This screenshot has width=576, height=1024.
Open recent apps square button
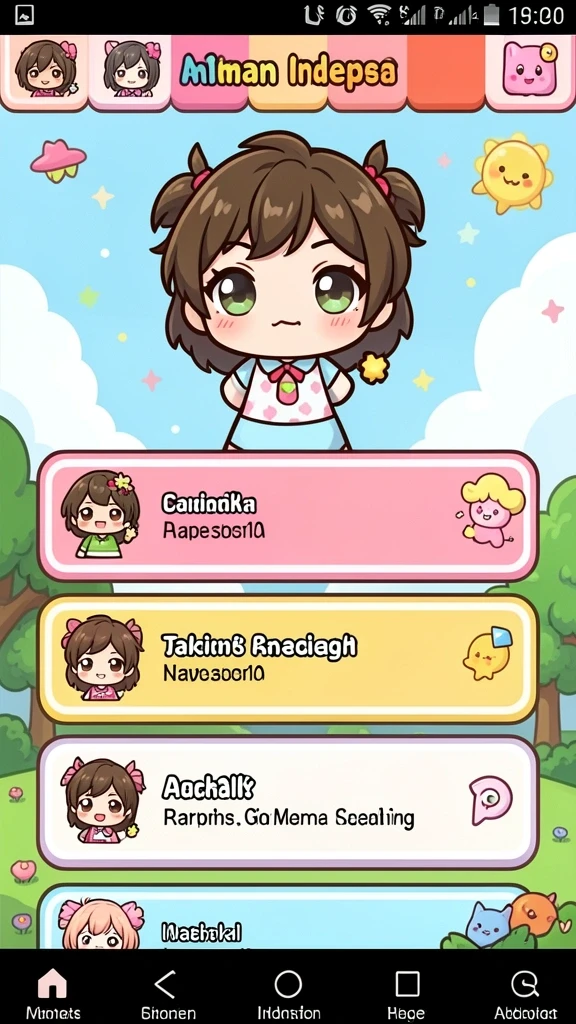pos(408,984)
